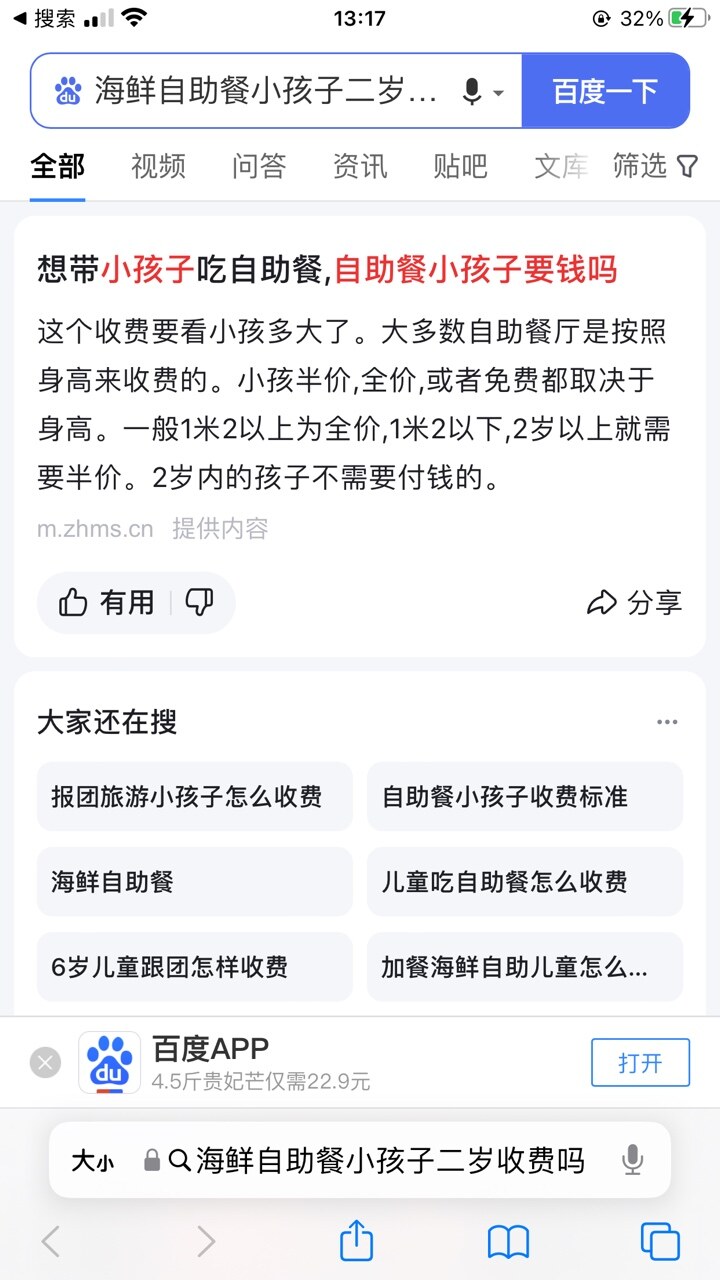
Task: Tap the 百度一下 search button
Action: point(605,91)
